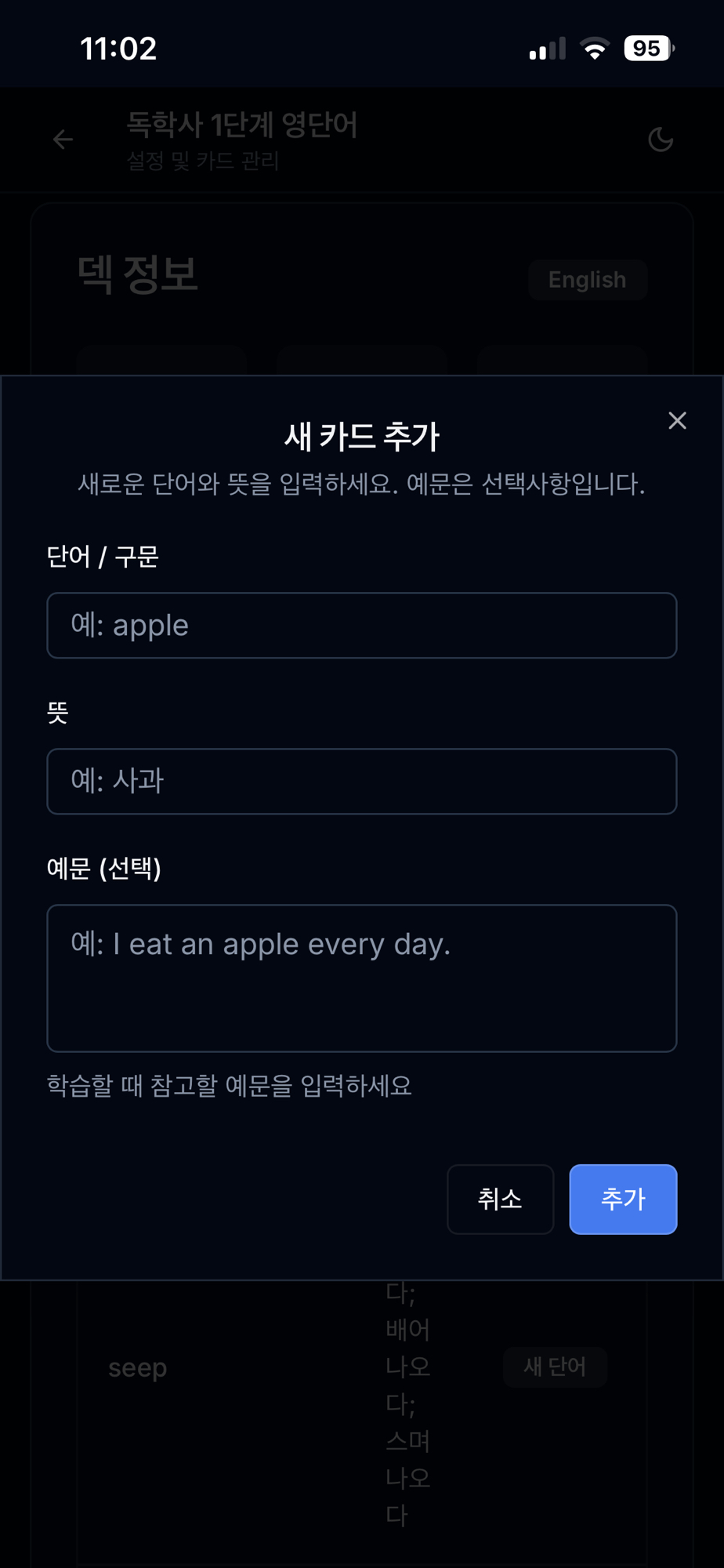Add the card with 추가
This screenshot has width=724, height=1568.
pyautogui.click(x=623, y=1199)
